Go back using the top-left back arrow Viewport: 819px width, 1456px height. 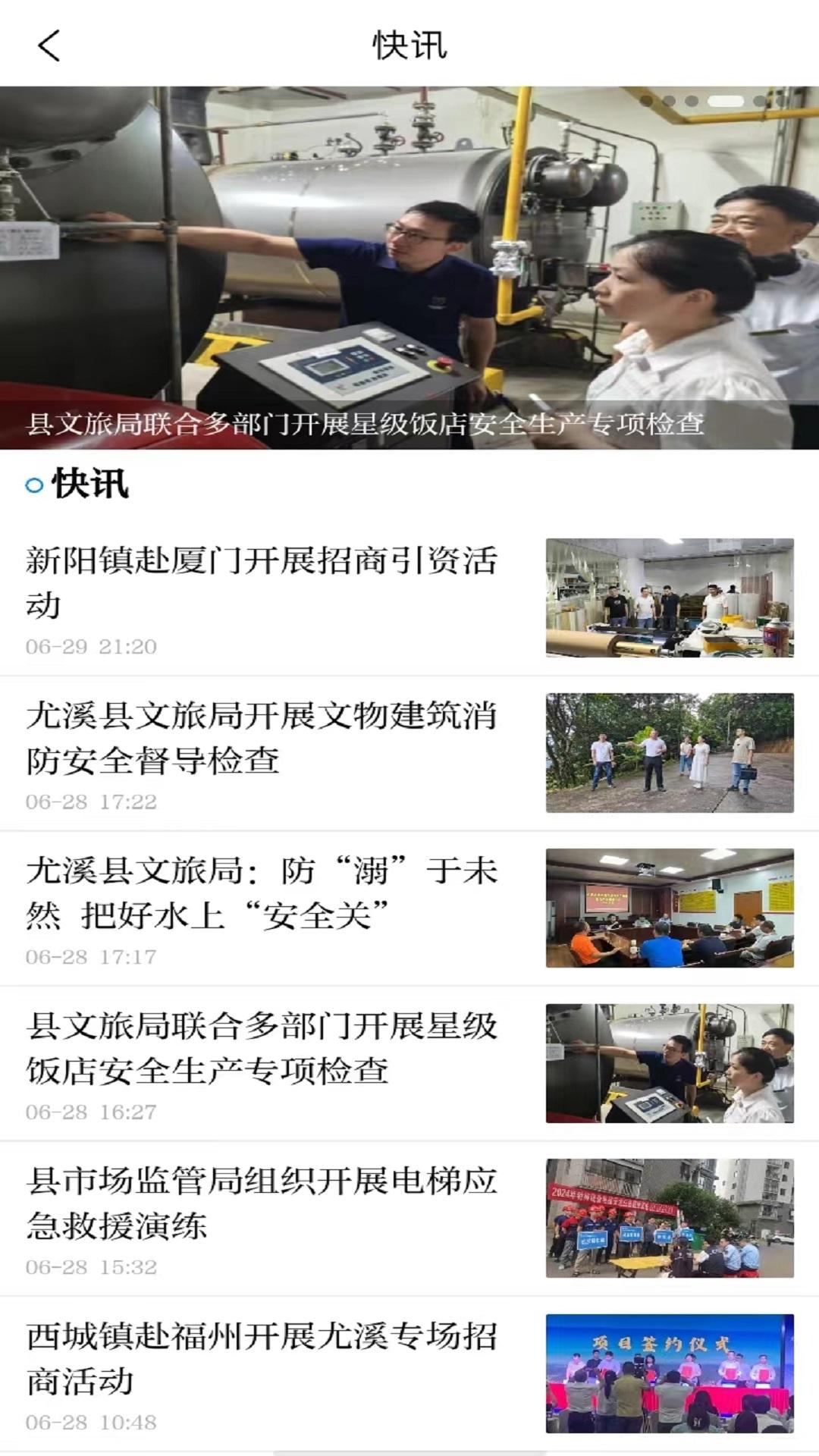pos(47,47)
